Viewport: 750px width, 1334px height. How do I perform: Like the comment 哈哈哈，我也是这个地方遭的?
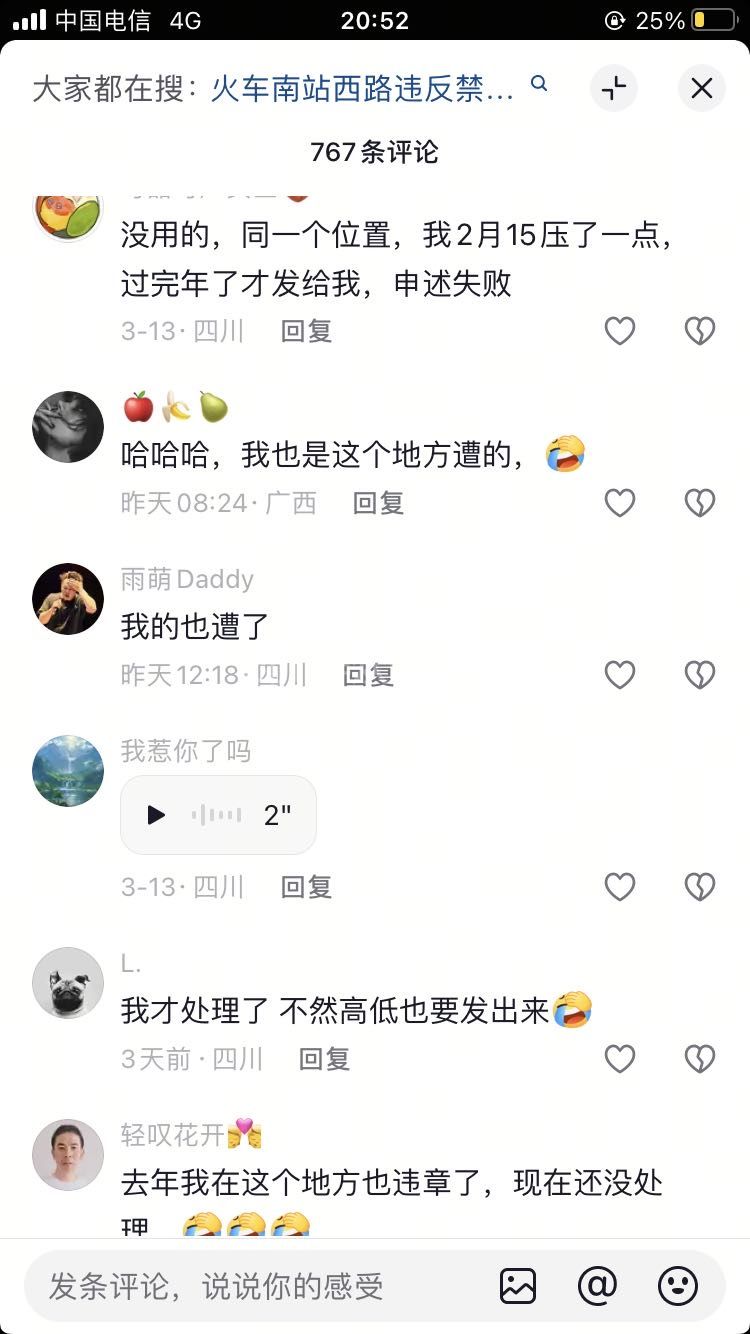click(x=620, y=503)
